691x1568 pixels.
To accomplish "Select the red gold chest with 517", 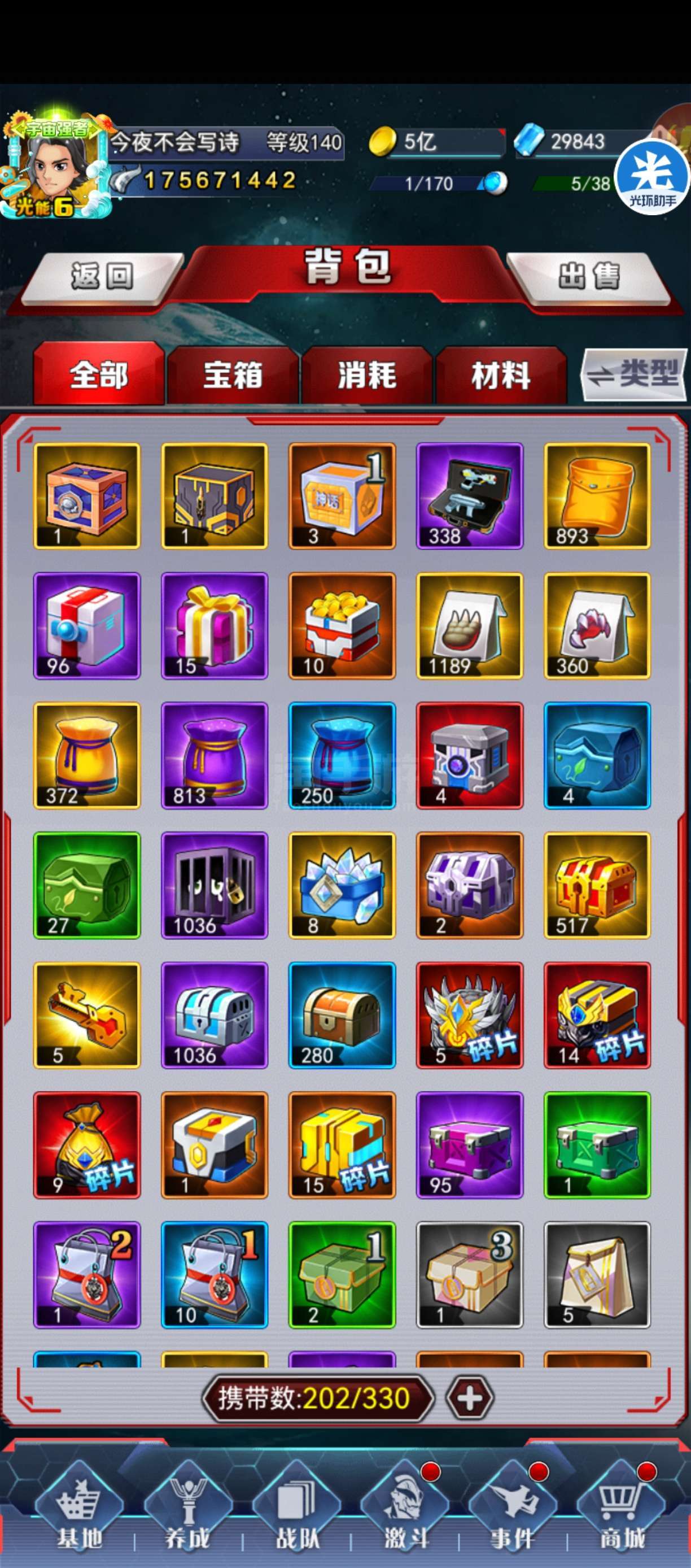I will 597,885.
